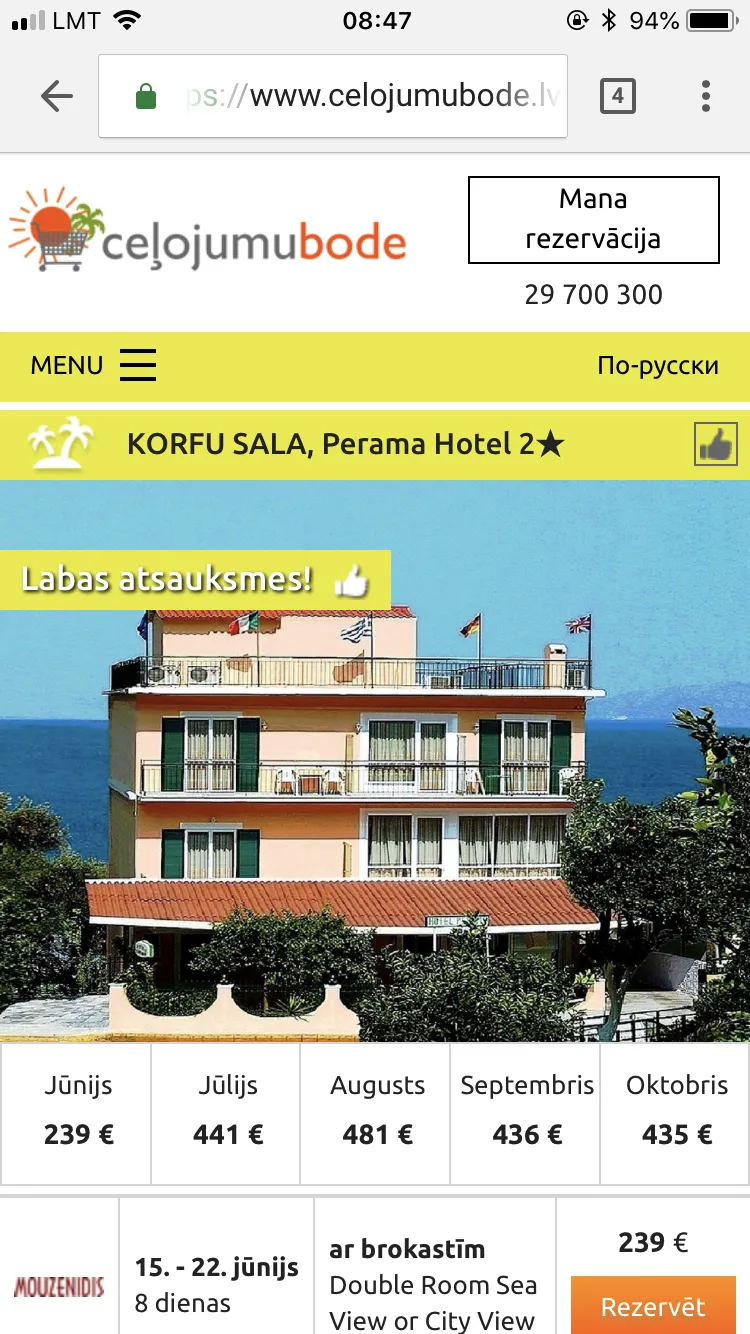The height and width of the screenshot is (1334, 750).
Task: Switch language to По-русски
Action: [657, 365]
